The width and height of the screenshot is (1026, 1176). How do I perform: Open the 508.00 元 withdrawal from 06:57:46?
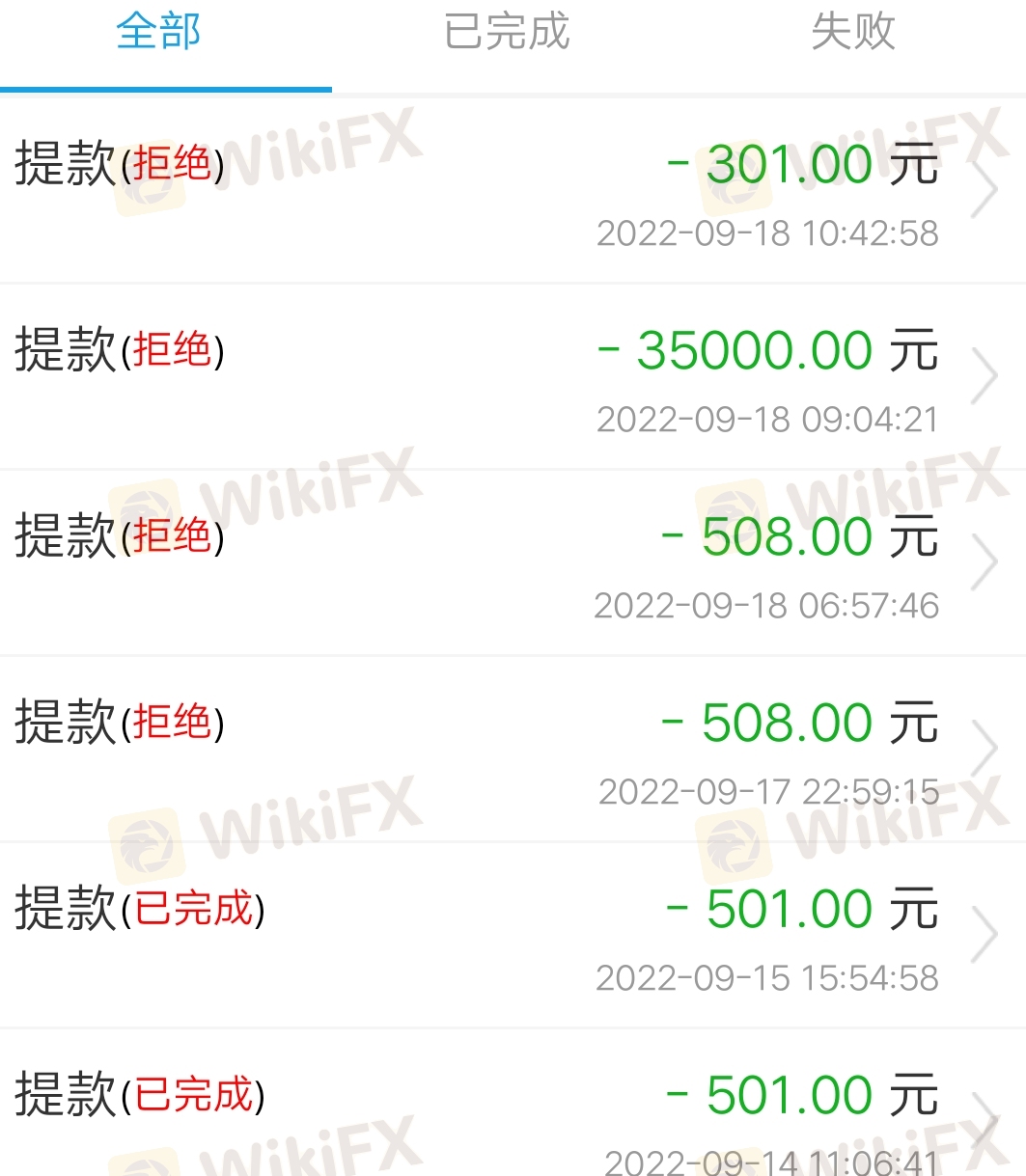point(512,563)
